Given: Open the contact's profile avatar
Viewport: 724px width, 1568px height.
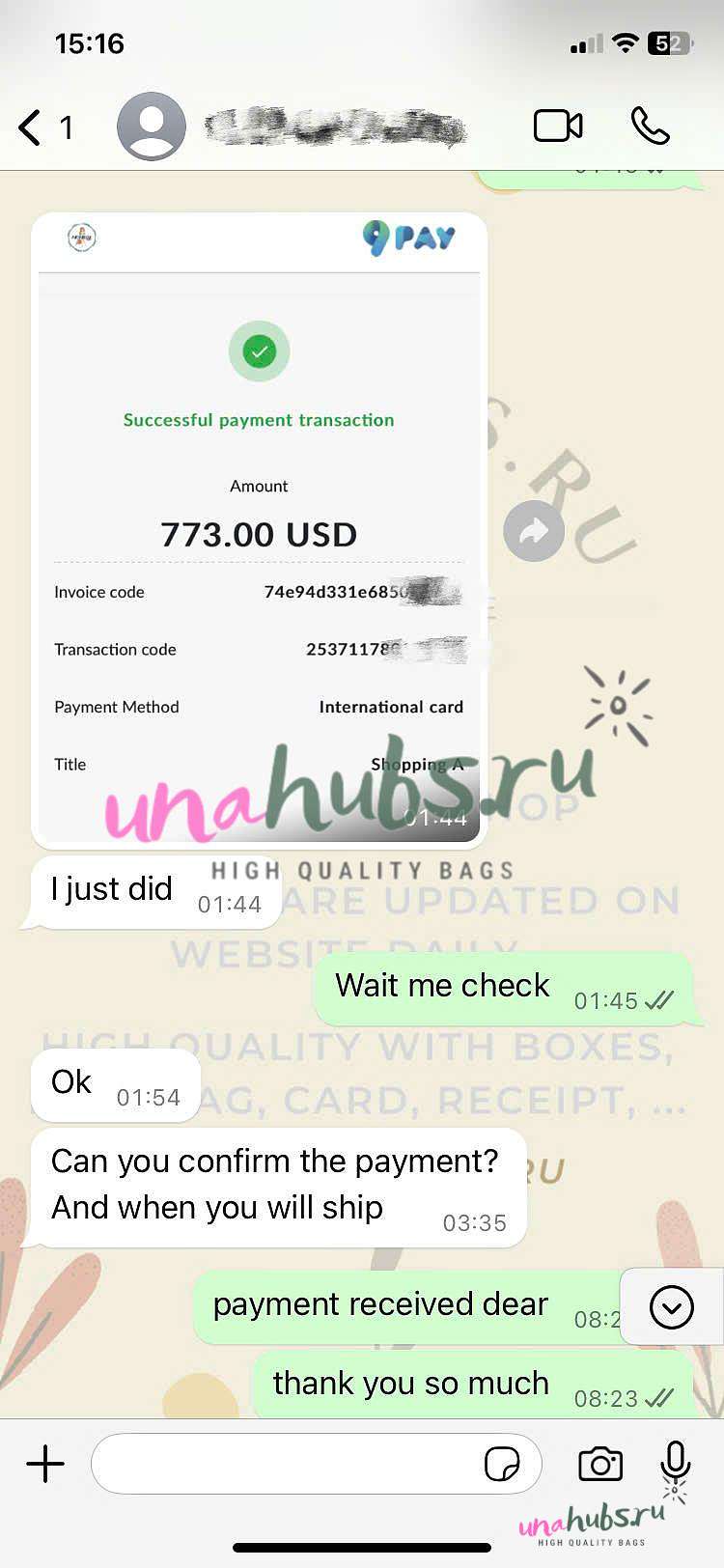Looking at the screenshot, I should click(152, 126).
